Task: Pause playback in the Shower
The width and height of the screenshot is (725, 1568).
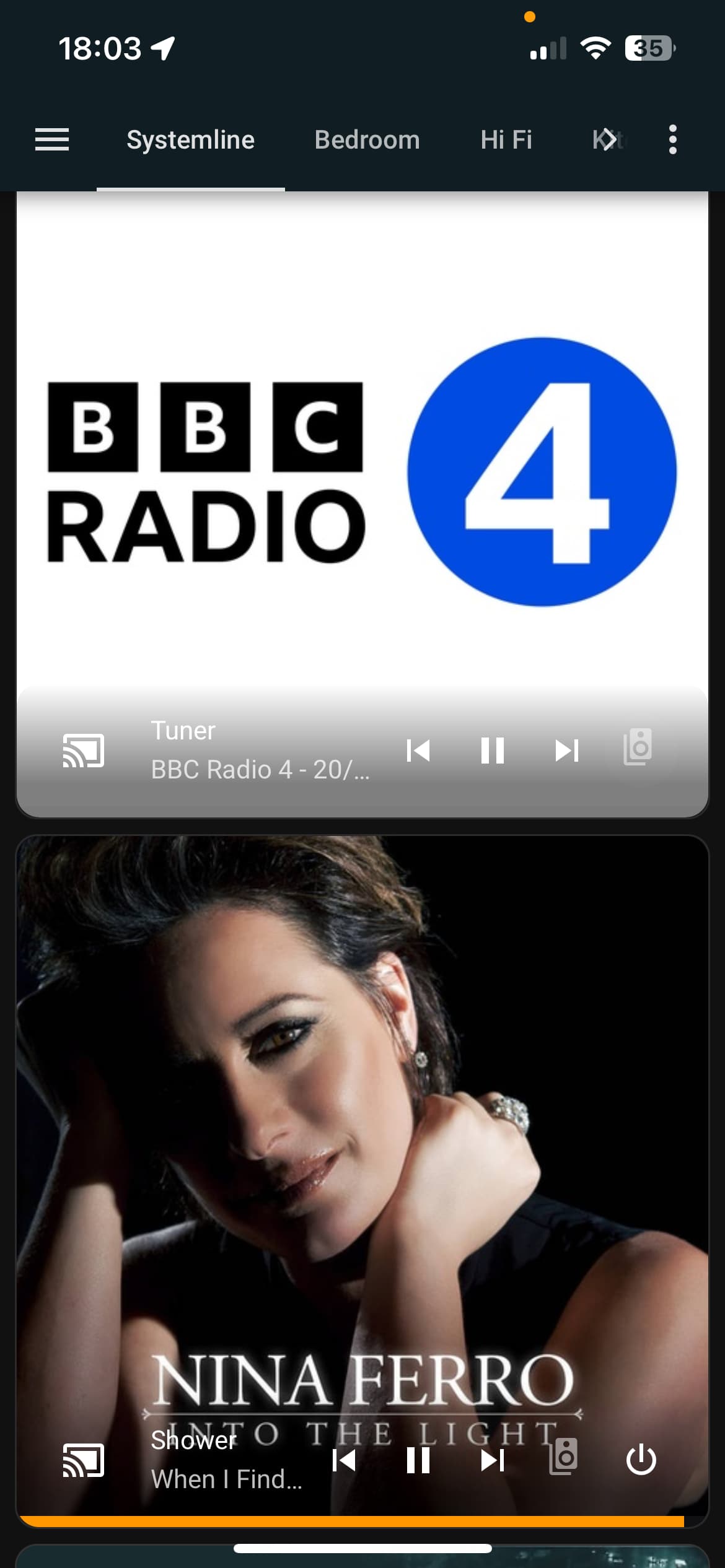Action: (x=418, y=1460)
